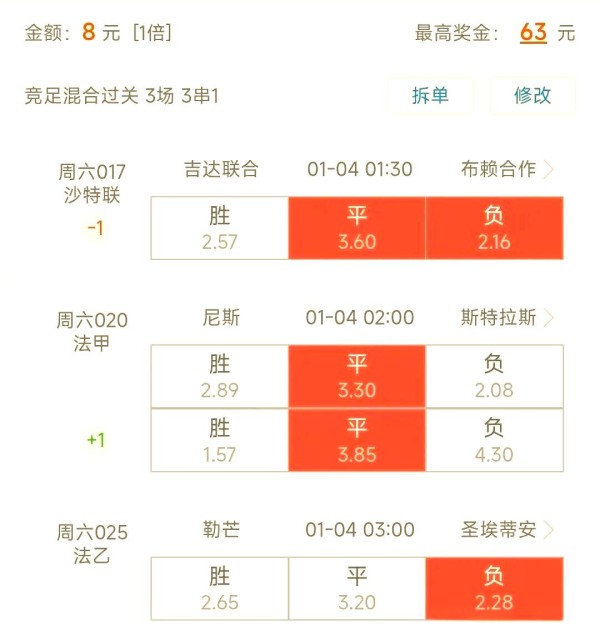Tap the 拆单 button

click(x=430, y=96)
